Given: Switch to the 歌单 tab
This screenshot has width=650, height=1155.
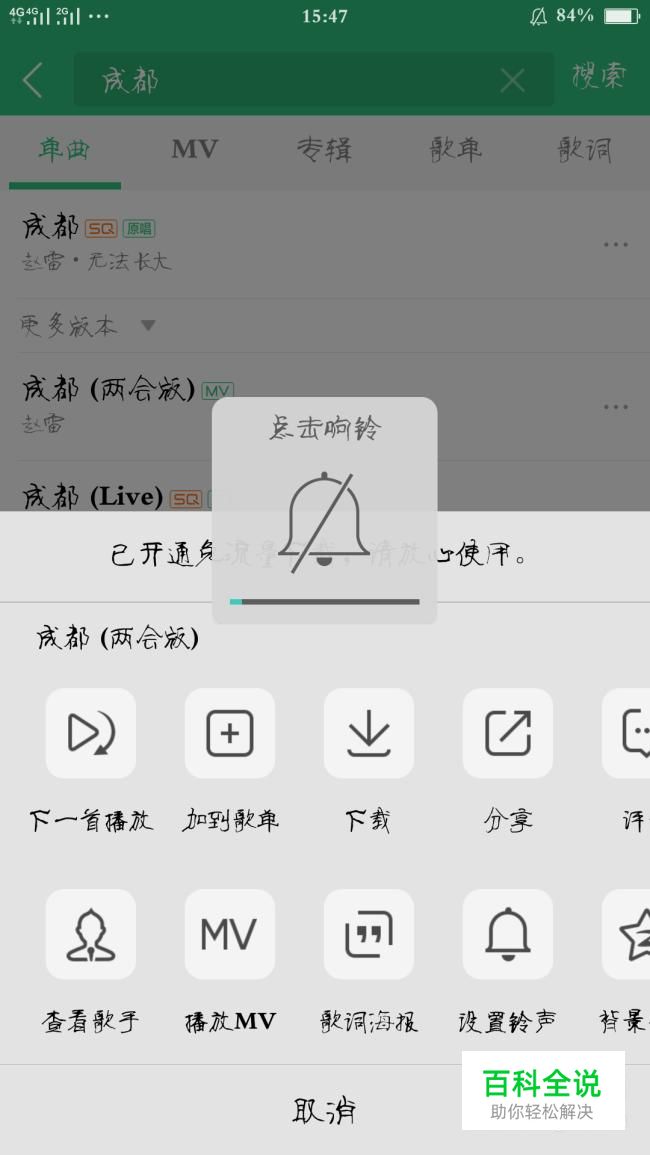Looking at the screenshot, I should click(x=455, y=150).
